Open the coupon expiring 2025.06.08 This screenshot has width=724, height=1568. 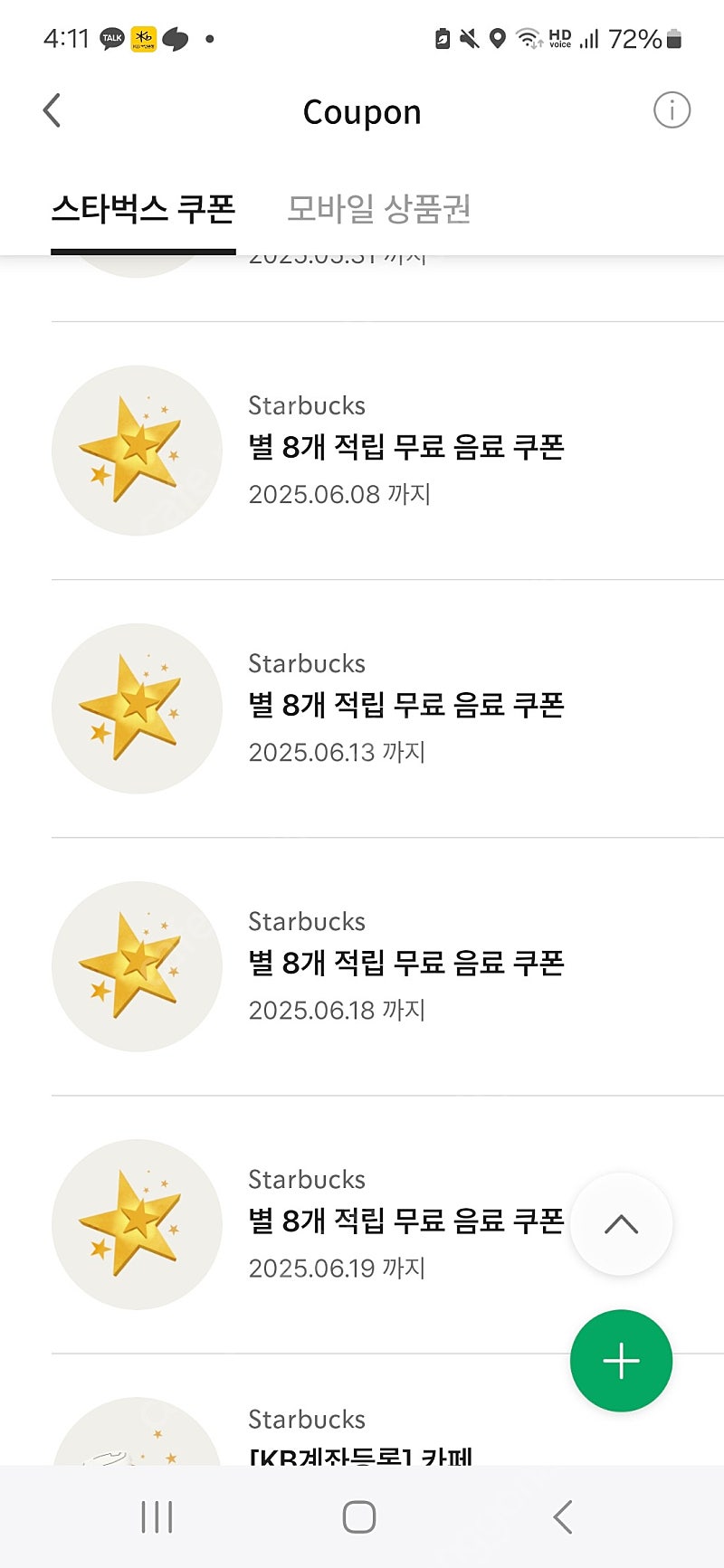click(x=405, y=450)
